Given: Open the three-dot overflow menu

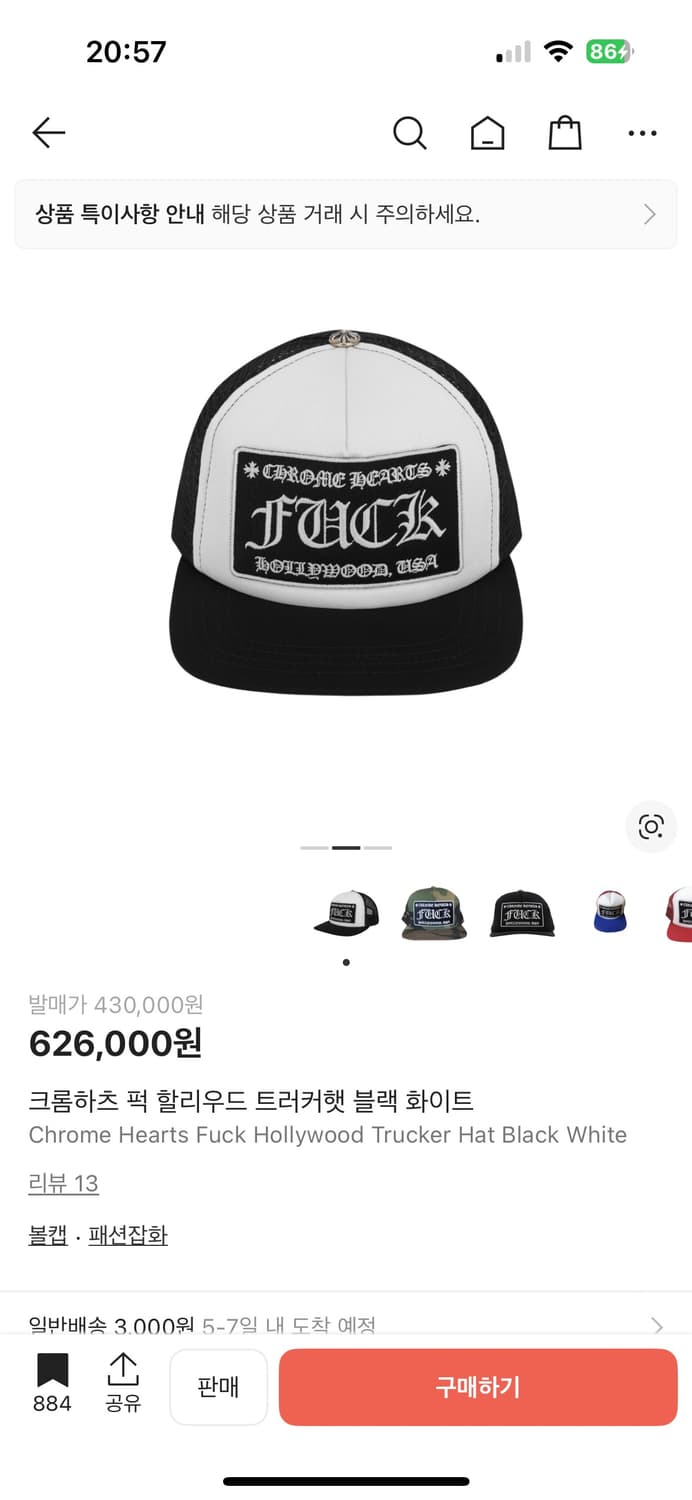Looking at the screenshot, I should tap(642, 133).
